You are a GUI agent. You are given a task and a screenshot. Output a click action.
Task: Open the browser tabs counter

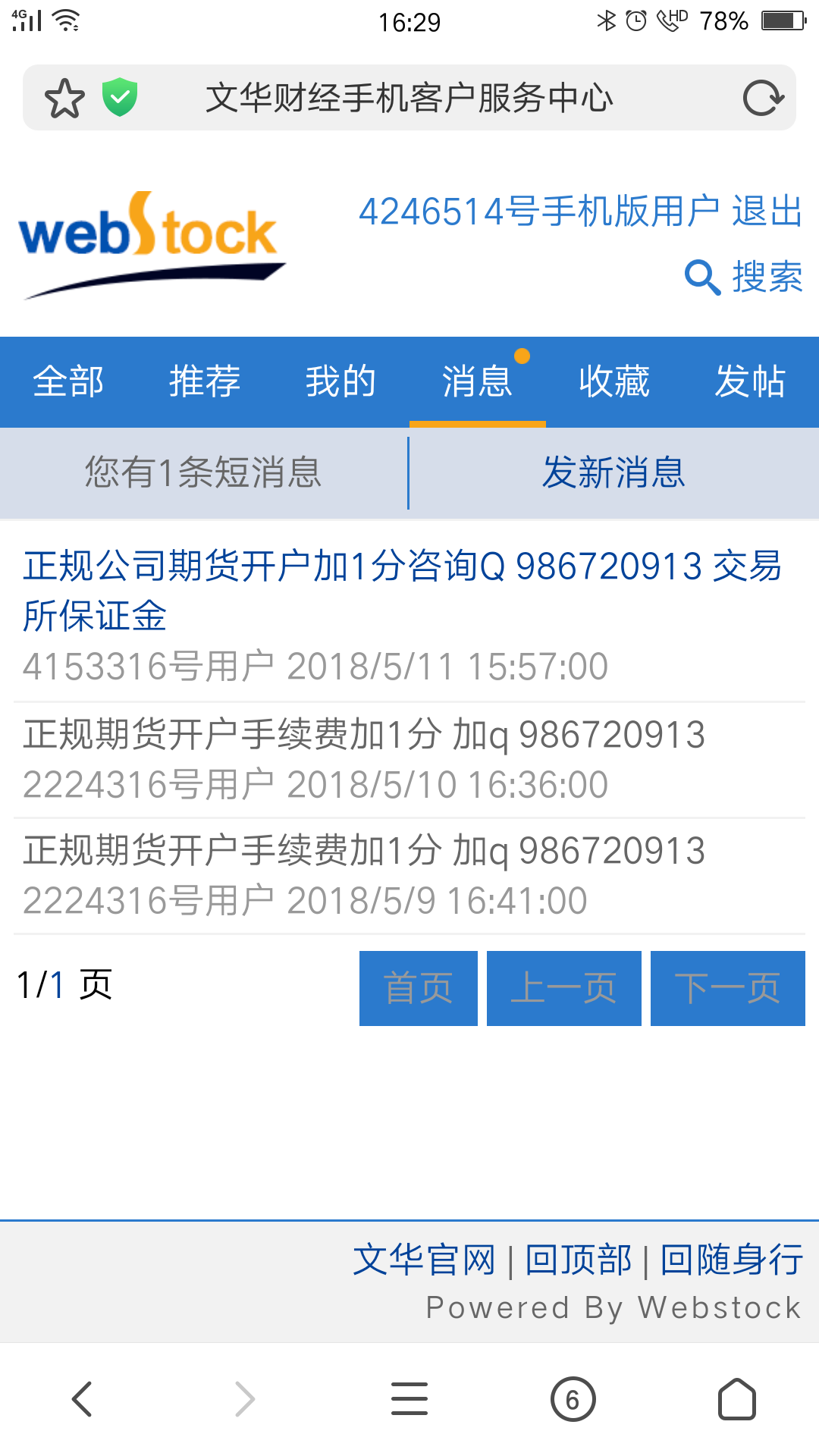click(573, 1399)
